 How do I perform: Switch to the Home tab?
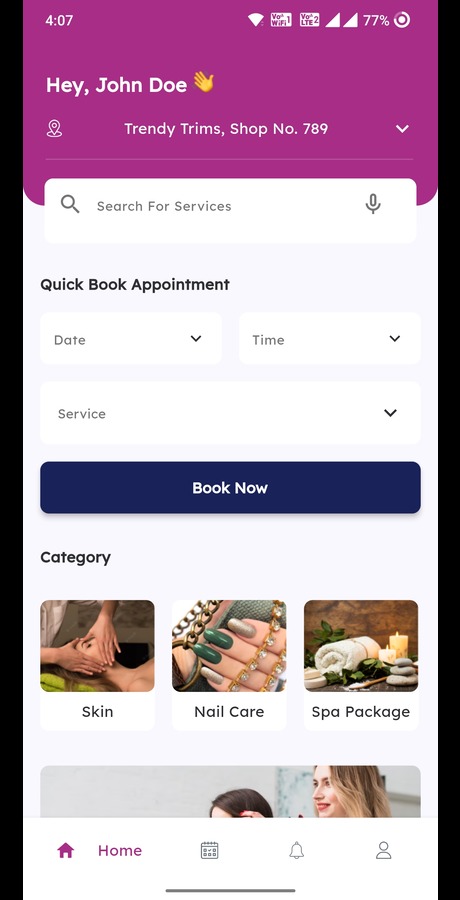pyautogui.click(x=99, y=850)
